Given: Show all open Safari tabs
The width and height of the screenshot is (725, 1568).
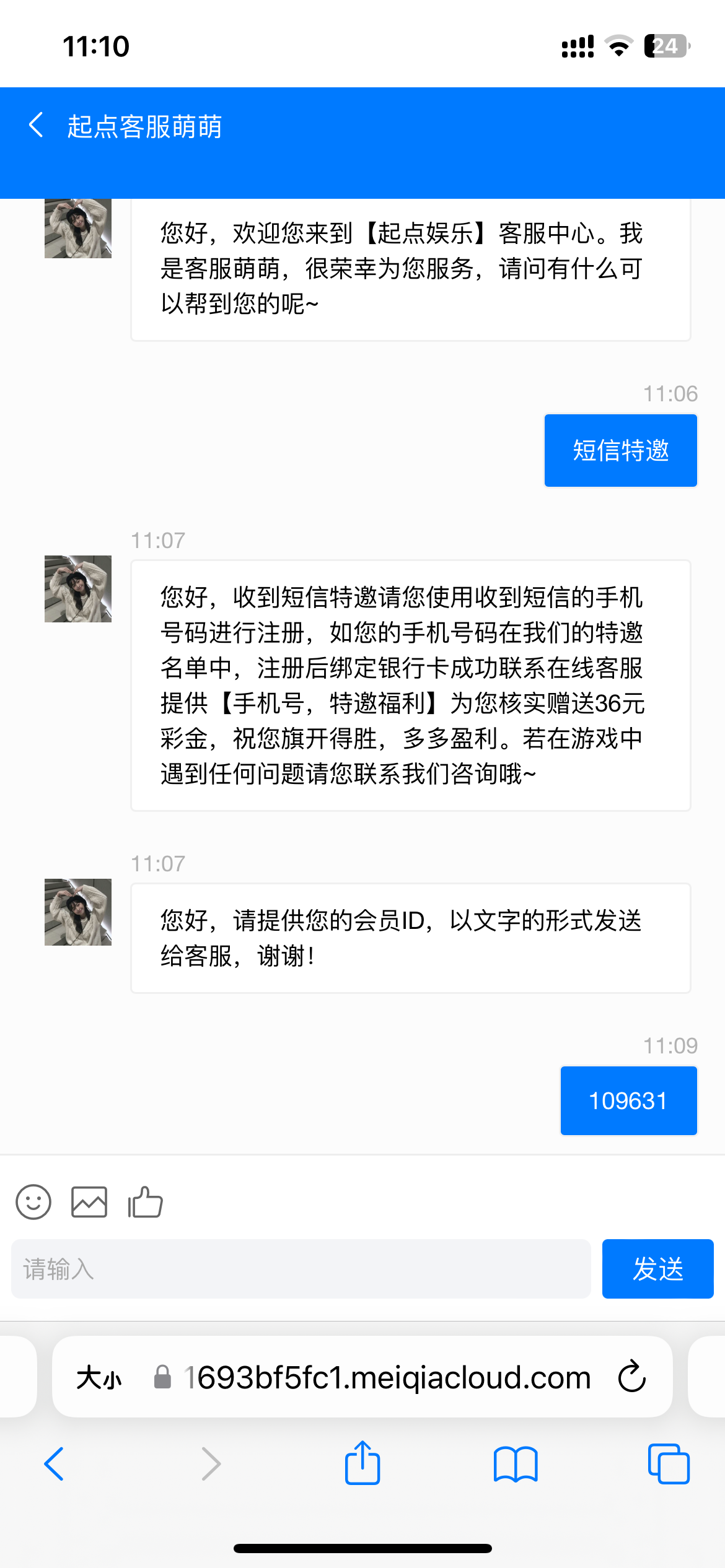Looking at the screenshot, I should pos(668,1464).
